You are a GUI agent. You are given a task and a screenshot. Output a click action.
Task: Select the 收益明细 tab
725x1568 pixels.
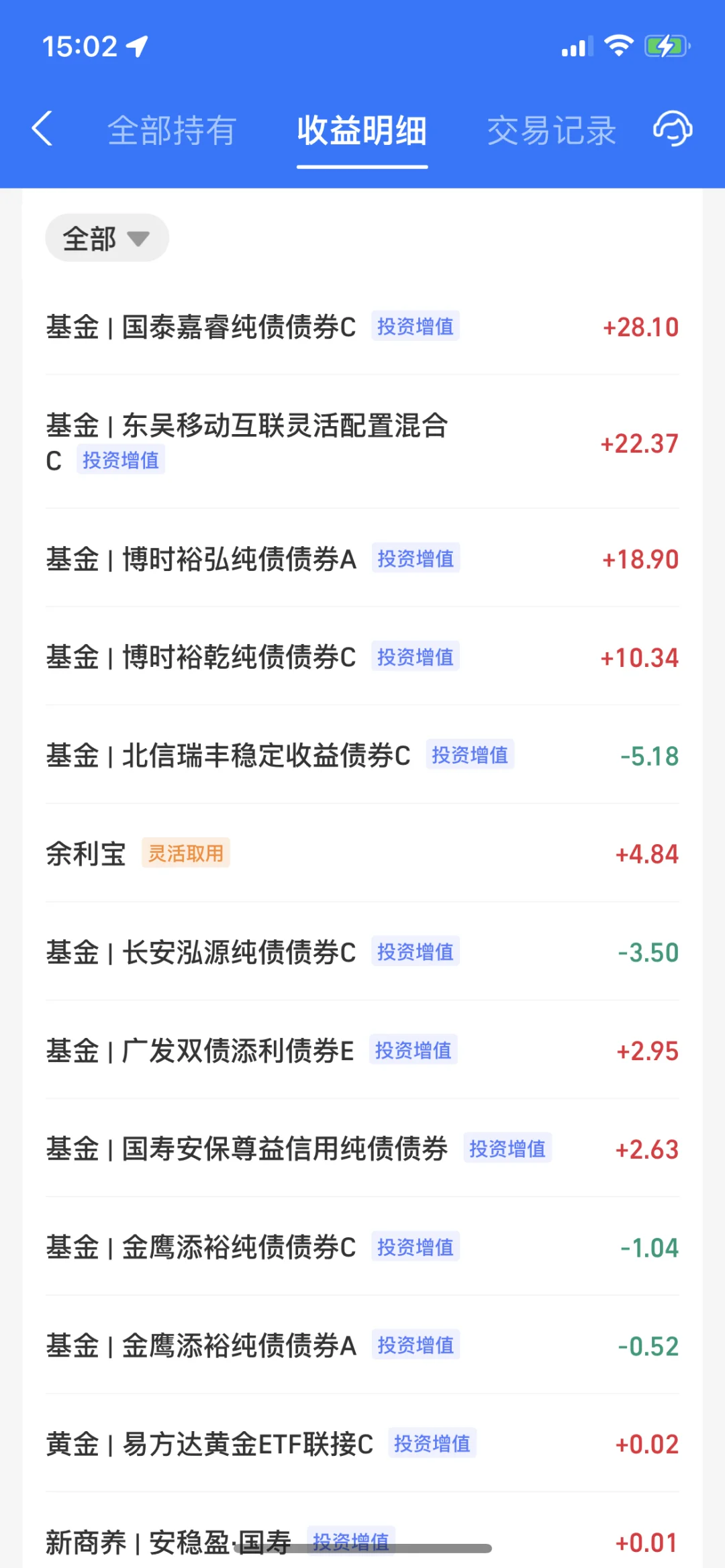click(x=362, y=130)
